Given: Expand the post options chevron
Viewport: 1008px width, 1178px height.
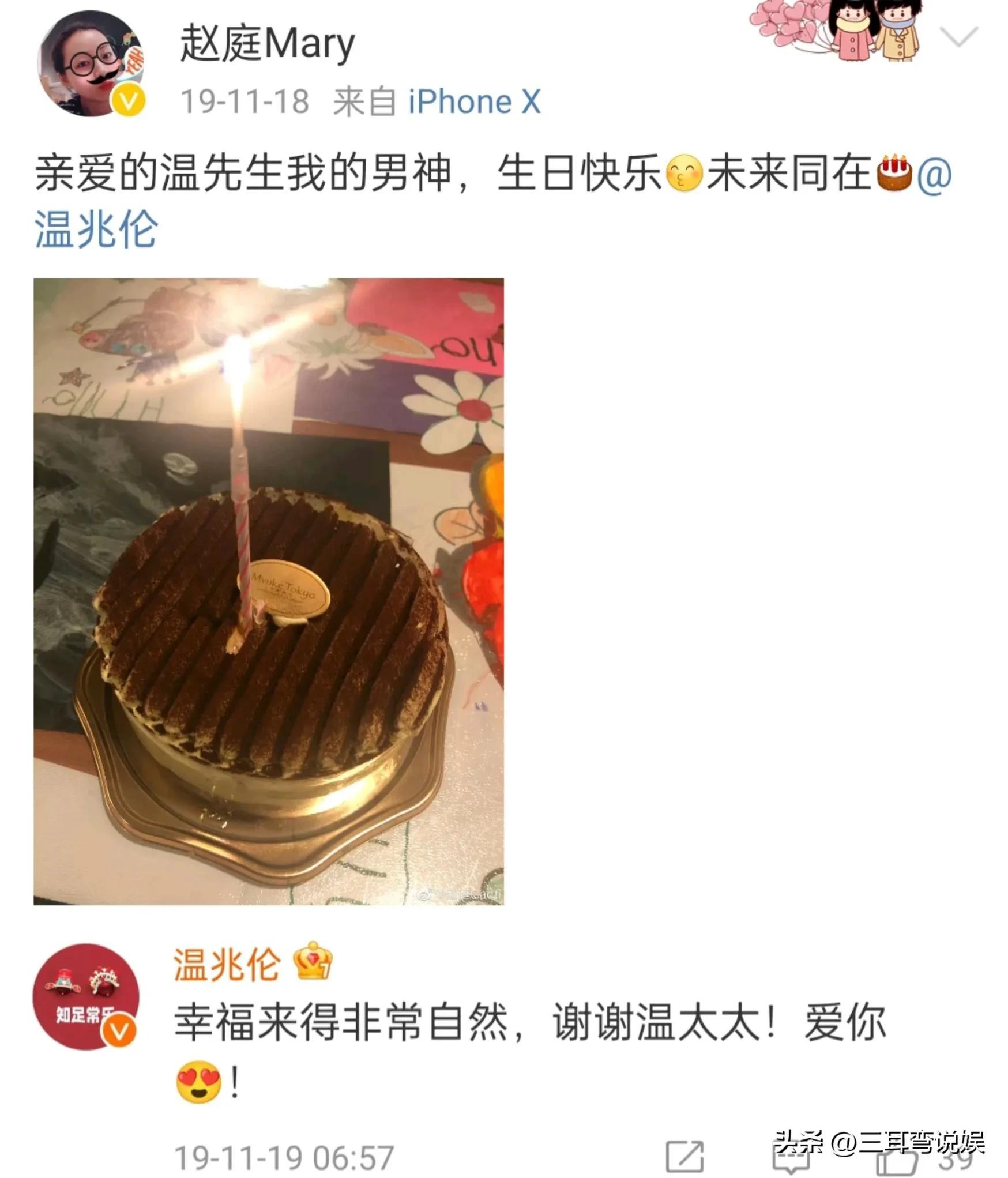Looking at the screenshot, I should tap(958, 37).
